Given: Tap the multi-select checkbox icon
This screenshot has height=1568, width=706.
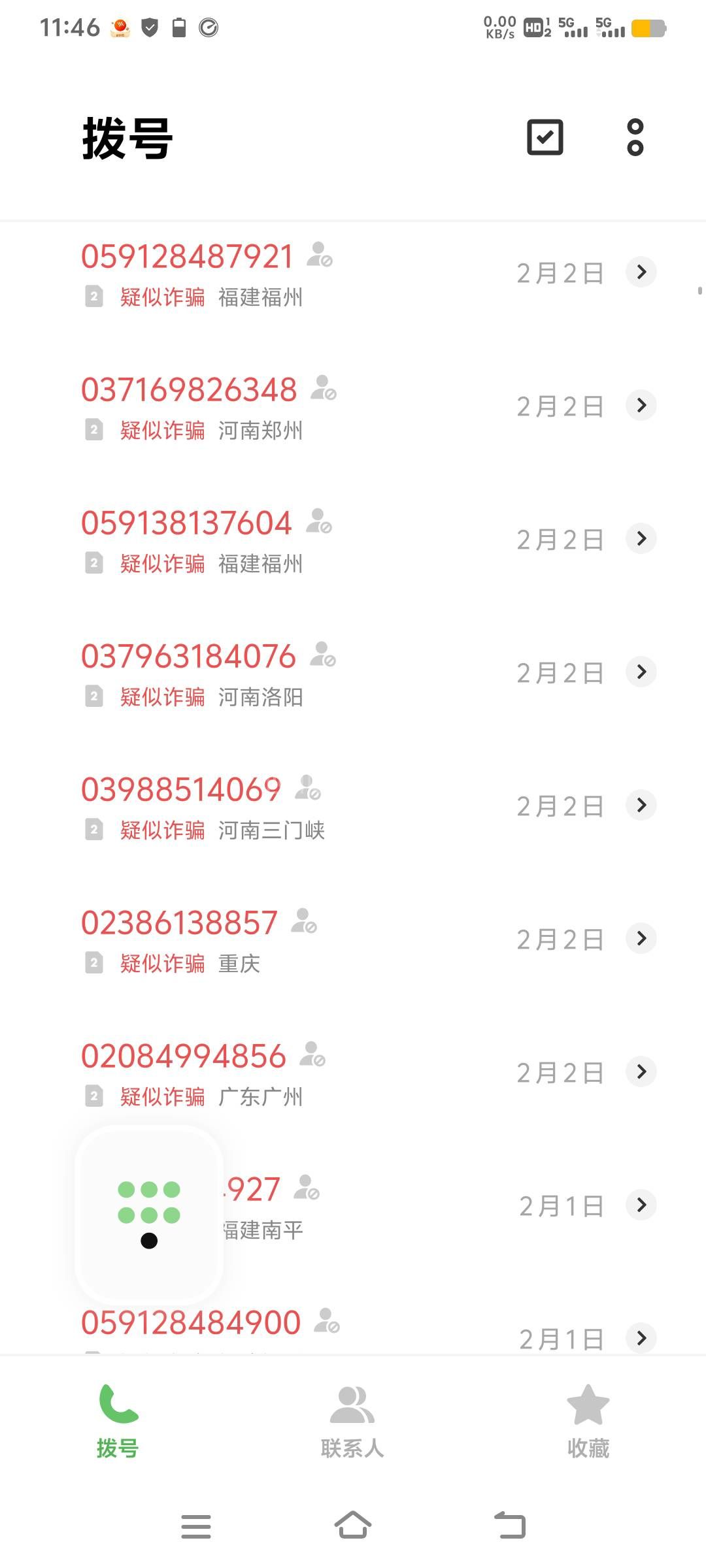Looking at the screenshot, I should click(545, 137).
